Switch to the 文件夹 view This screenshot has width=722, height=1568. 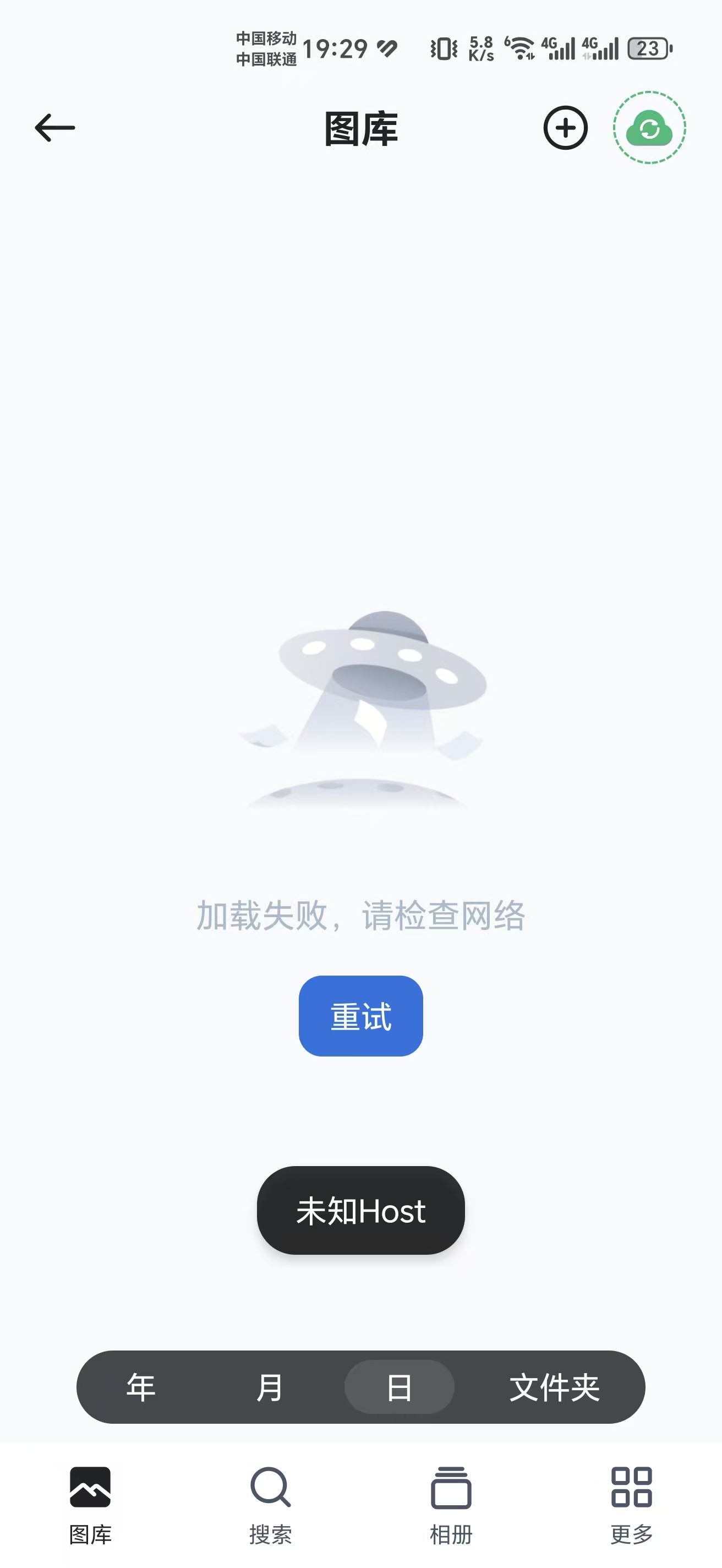coord(554,1387)
